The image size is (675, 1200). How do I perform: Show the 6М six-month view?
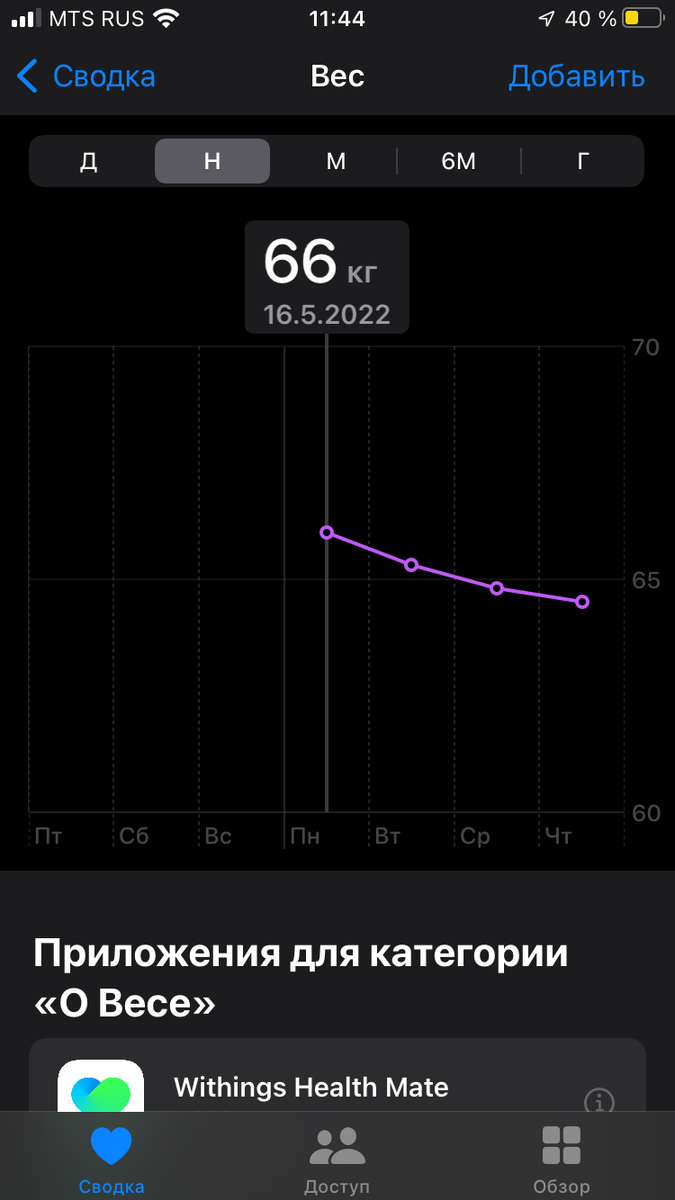click(459, 161)
